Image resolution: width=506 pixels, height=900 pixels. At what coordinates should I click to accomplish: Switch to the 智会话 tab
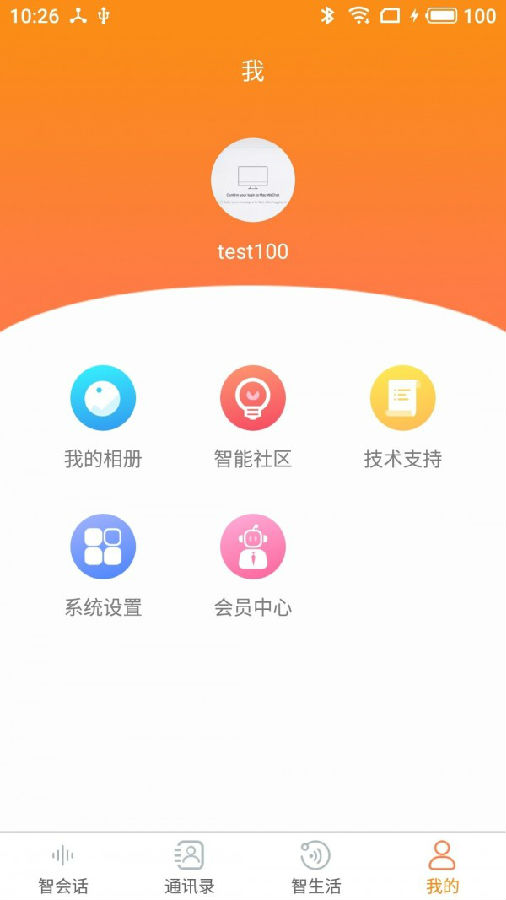tap(63, 867)
